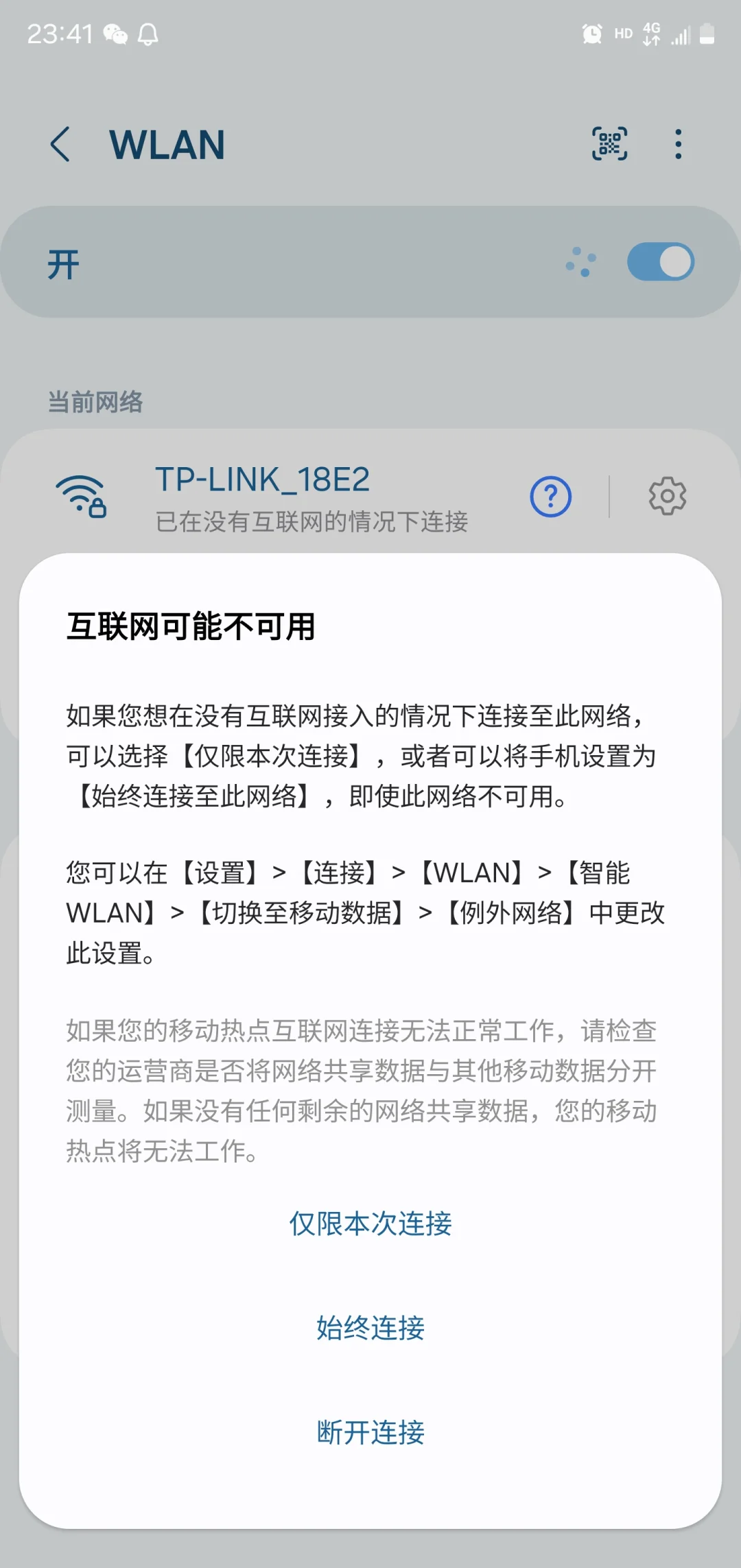Turn off the WLAN switch

660,262
